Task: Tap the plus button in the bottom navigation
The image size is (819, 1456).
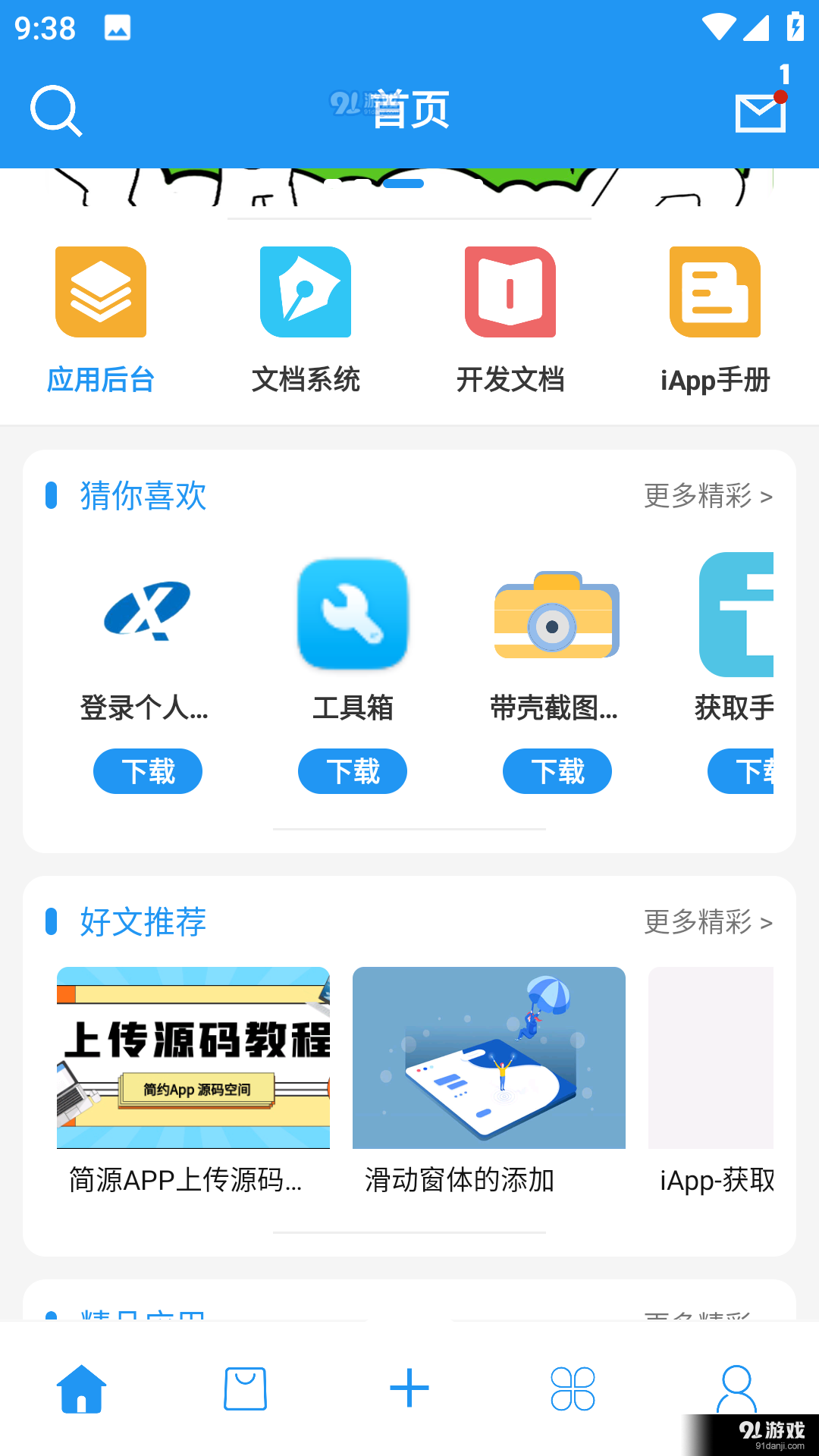Action: coord(409,1386)
